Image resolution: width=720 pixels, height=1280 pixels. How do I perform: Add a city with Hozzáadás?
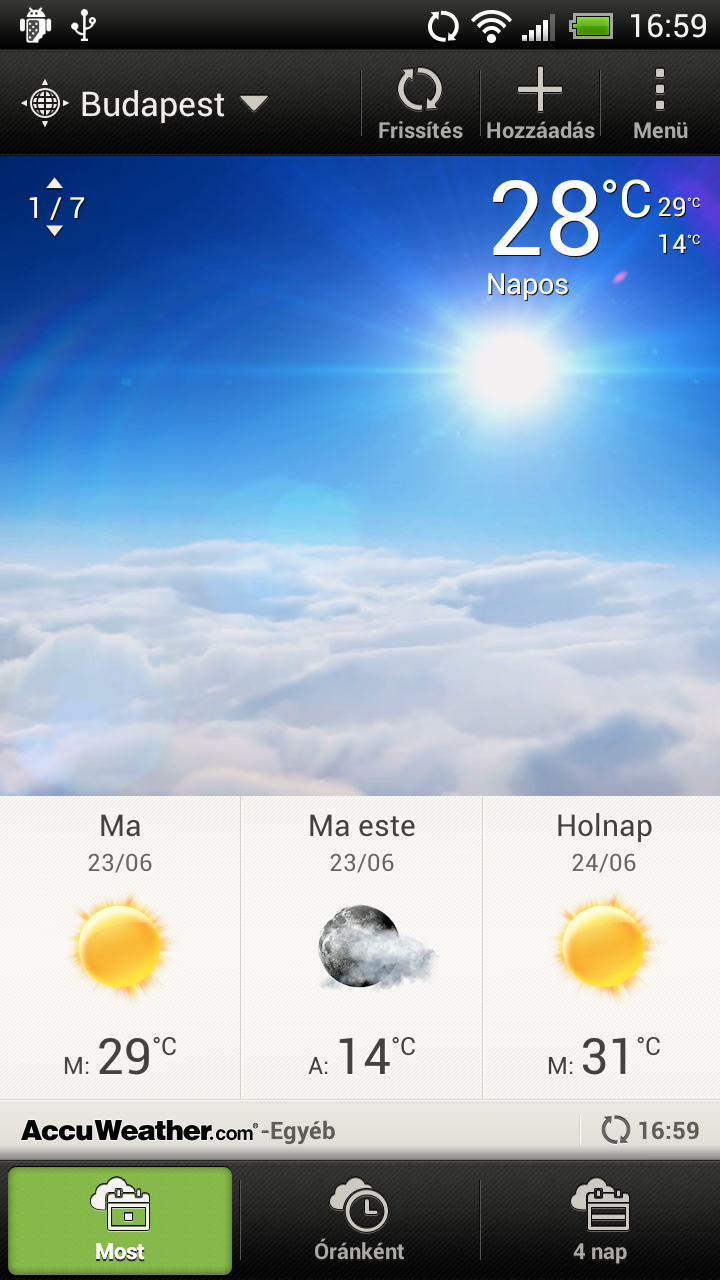[x=540, y=103]
